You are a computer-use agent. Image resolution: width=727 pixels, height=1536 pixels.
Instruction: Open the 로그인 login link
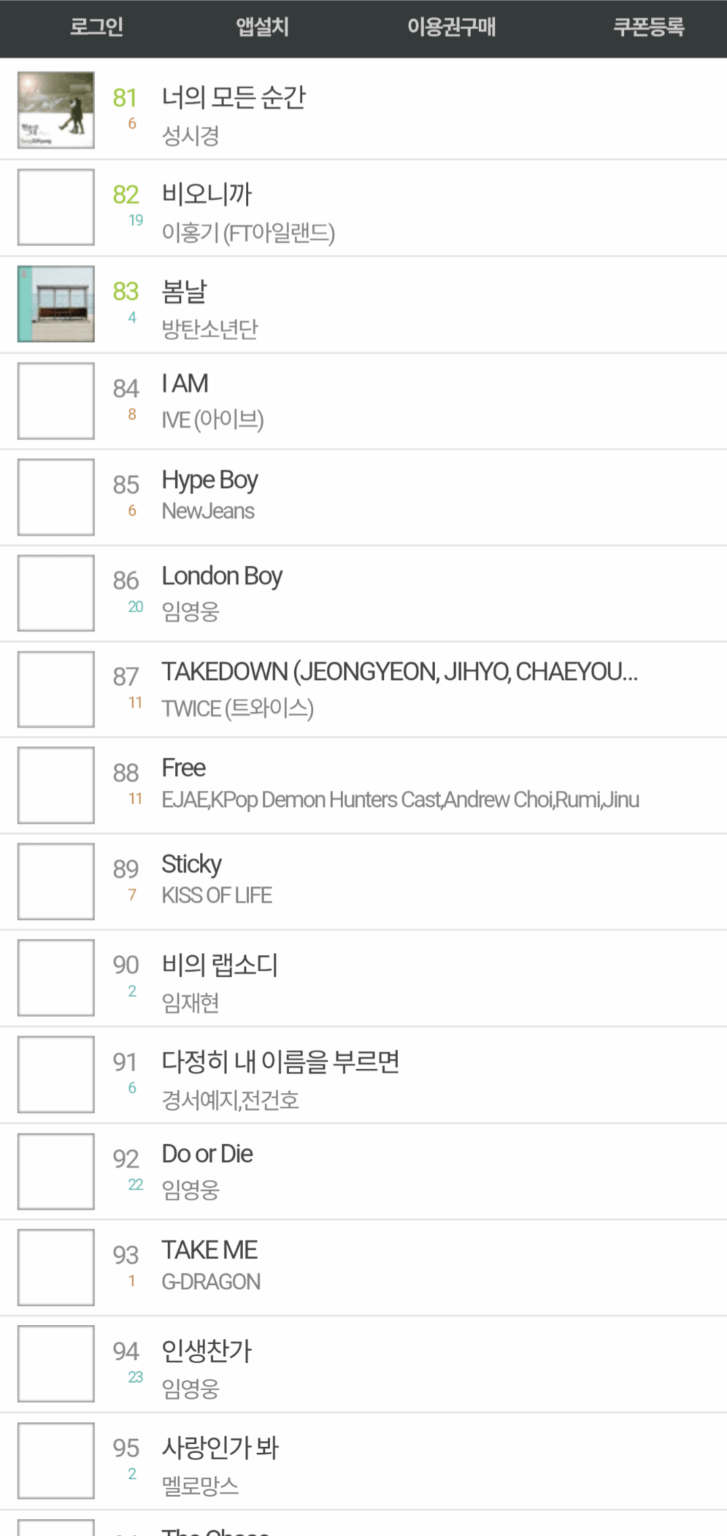pyautogui.click(x=96, y=28)
